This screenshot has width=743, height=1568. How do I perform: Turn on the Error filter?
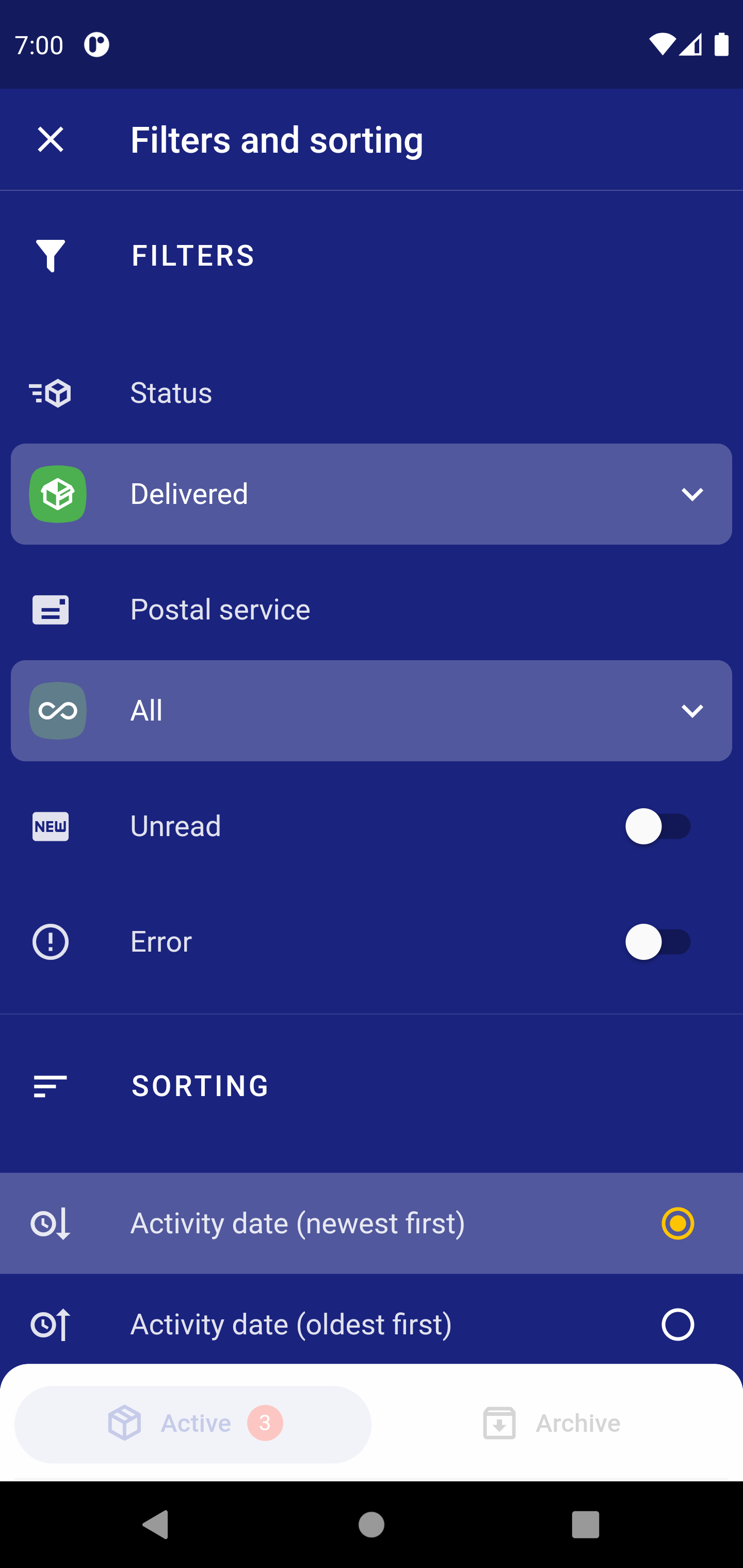tap(657, 942)
